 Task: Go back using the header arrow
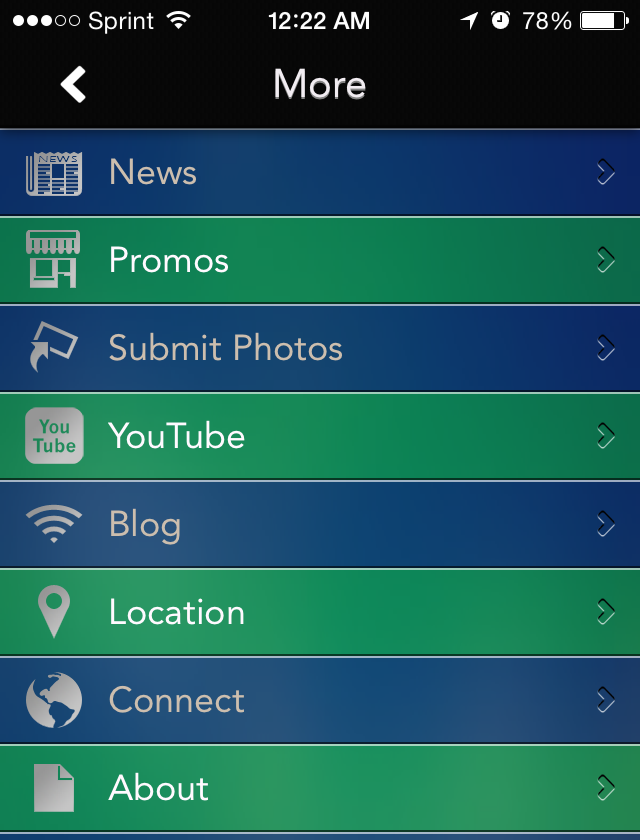coord(74,85)
